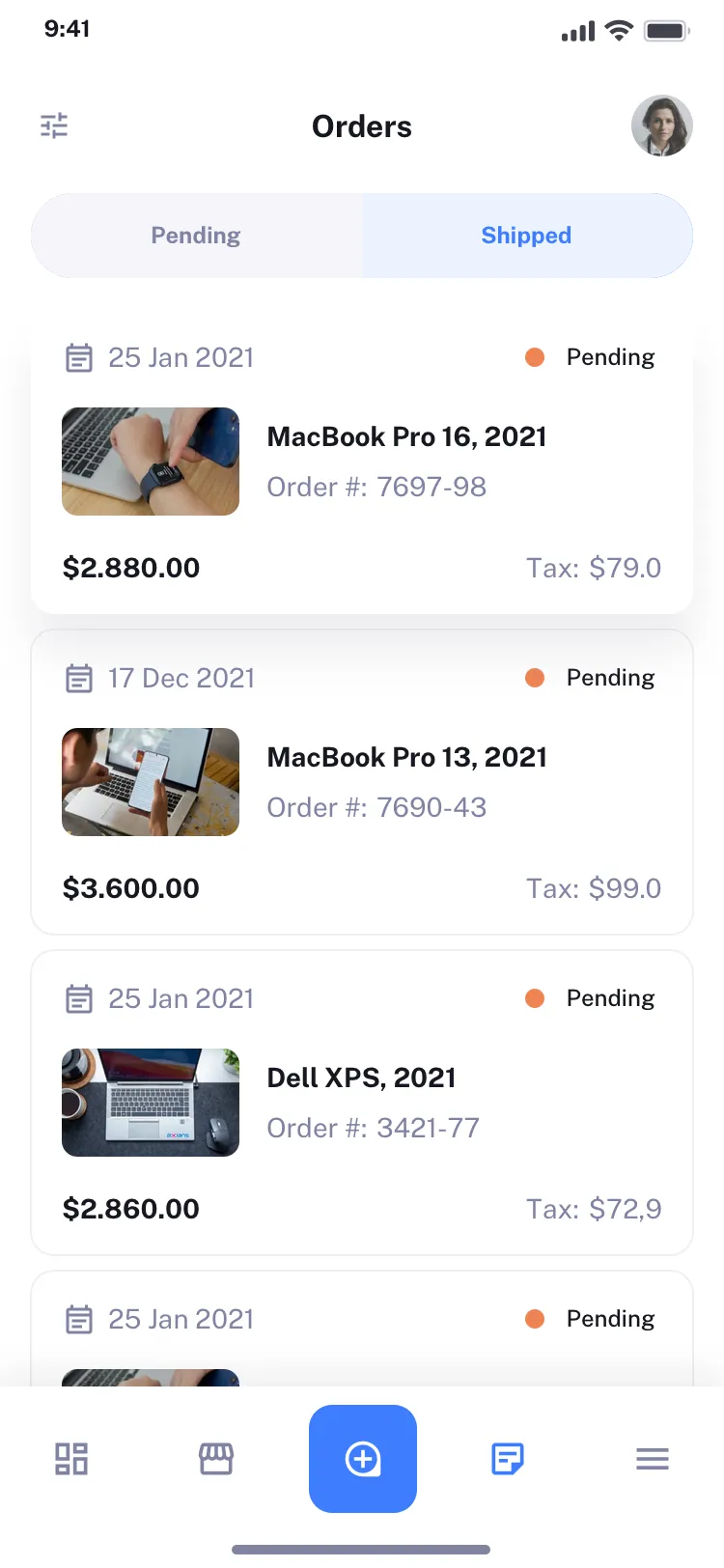Click the Pending status dot on MacBook Pro 13 order
This screenshot has width=724, height=1568.
pos(535,678)
